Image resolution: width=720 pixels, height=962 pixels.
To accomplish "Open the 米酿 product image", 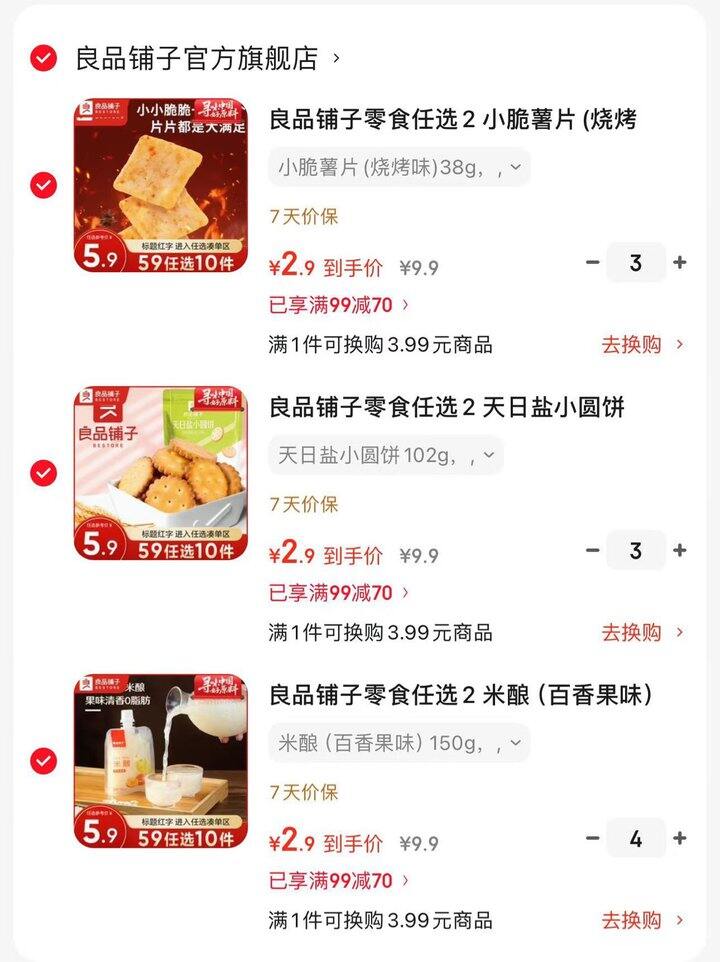I will (160, 761).
